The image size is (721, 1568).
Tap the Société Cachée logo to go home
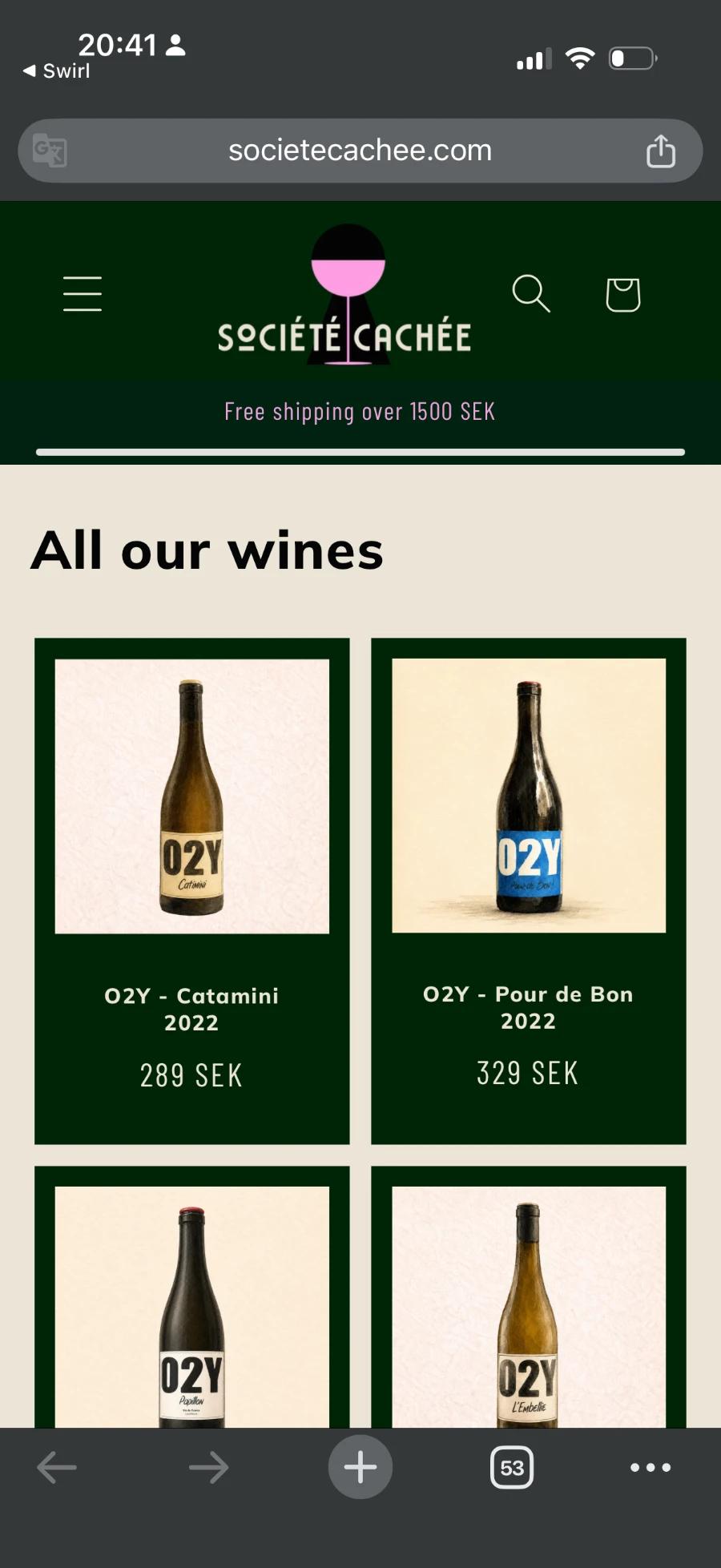[x=345, y=296]
